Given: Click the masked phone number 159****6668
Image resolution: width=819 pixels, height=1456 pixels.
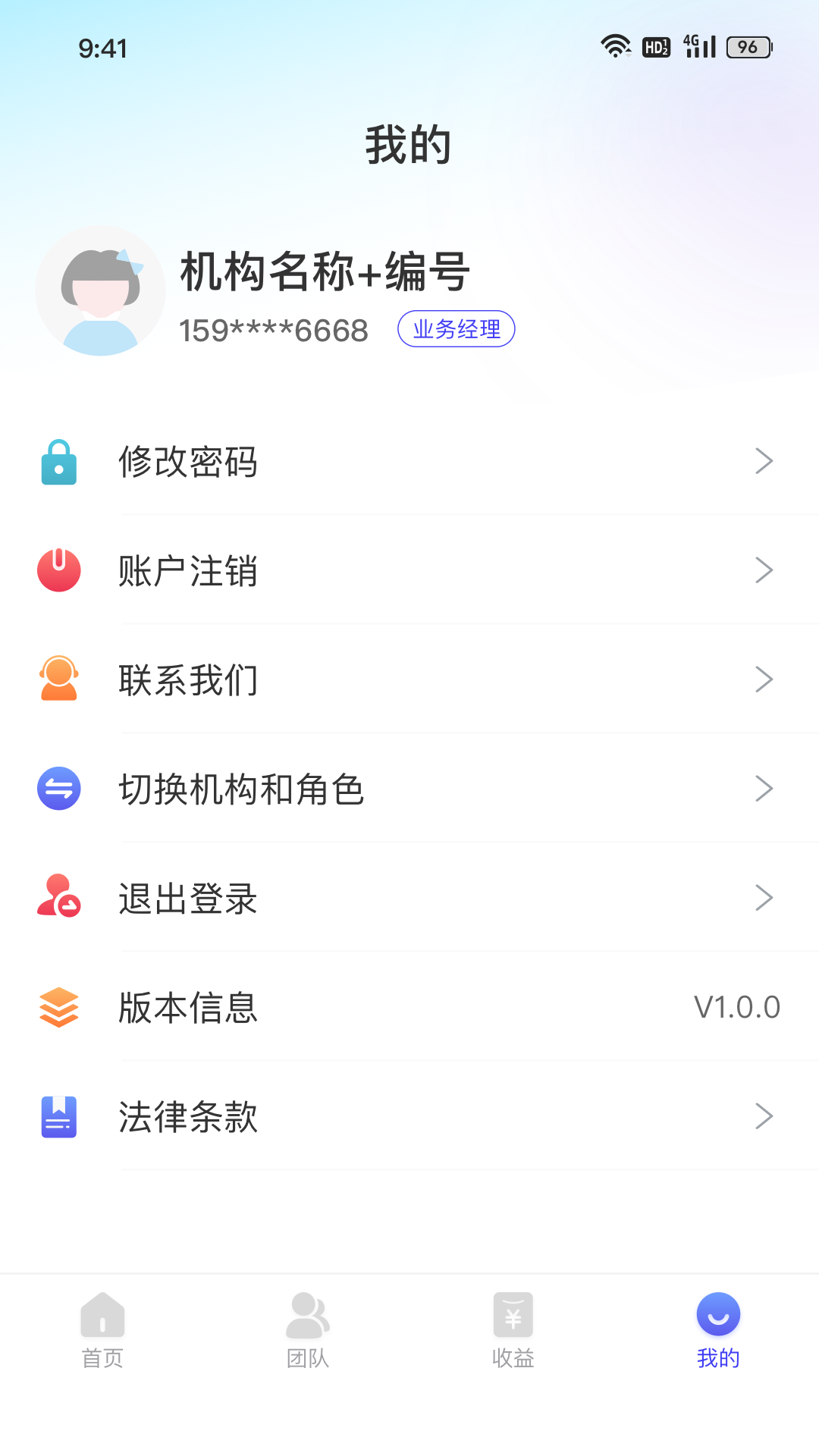Looking at the screenshot, I should tap(273, 330).
